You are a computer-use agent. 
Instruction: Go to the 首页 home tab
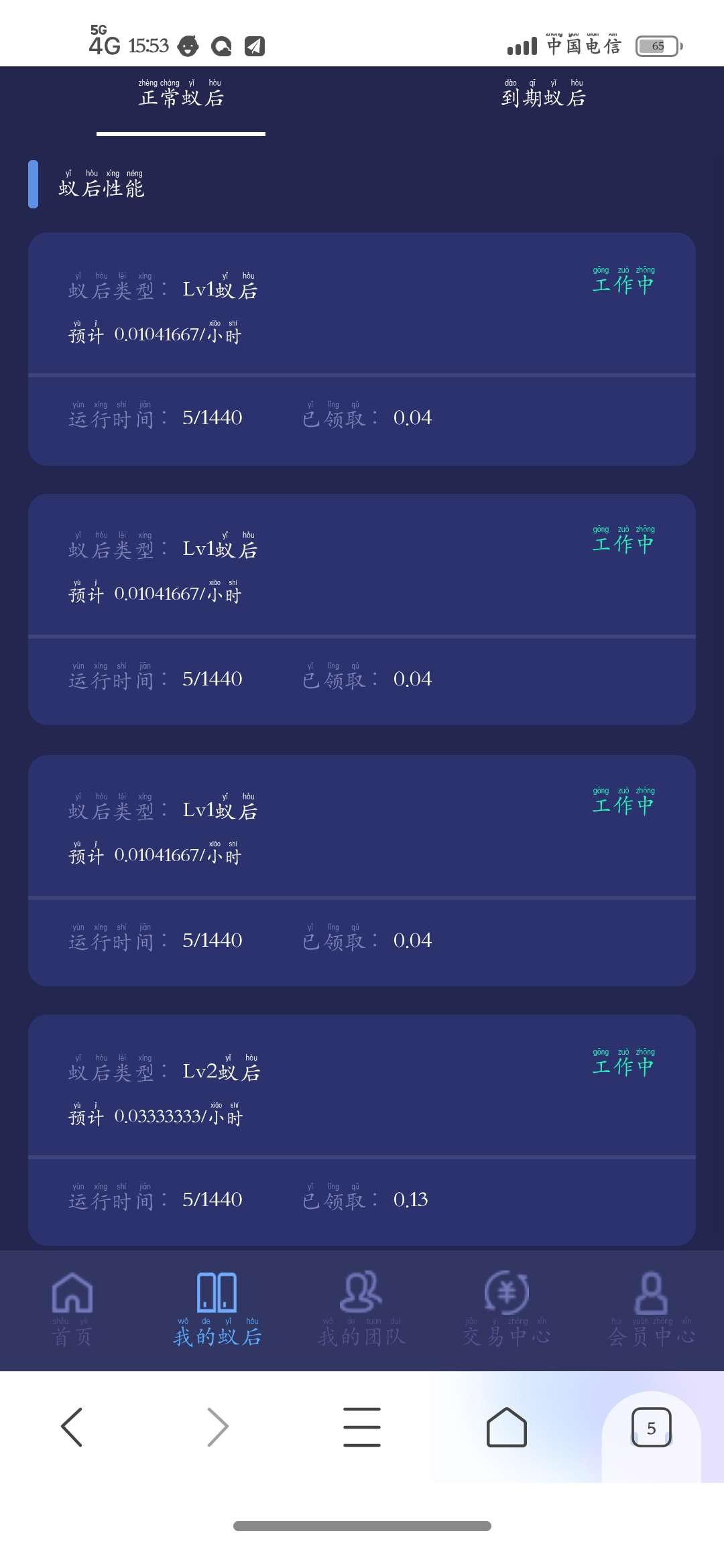tap(72, 1309)
